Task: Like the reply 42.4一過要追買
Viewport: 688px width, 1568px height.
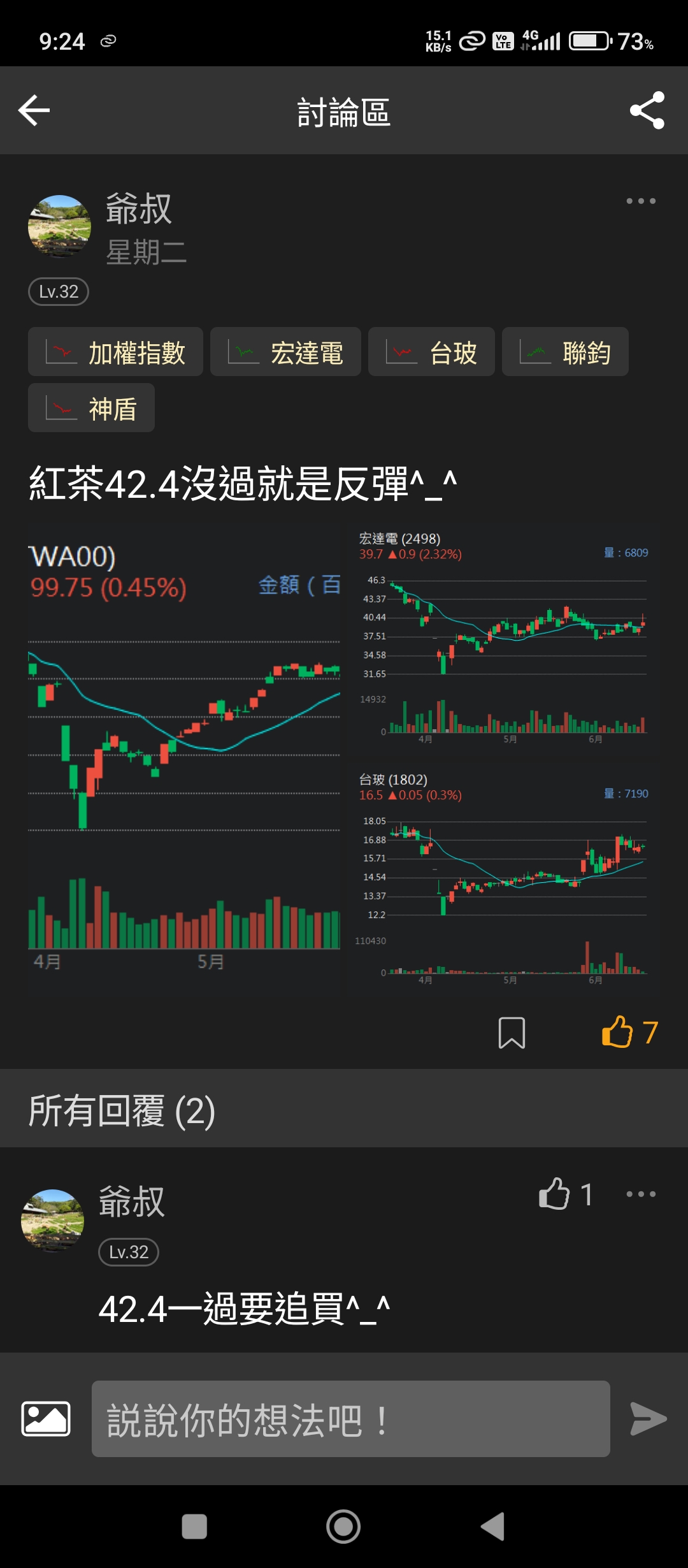Action: coord(554,1194)
